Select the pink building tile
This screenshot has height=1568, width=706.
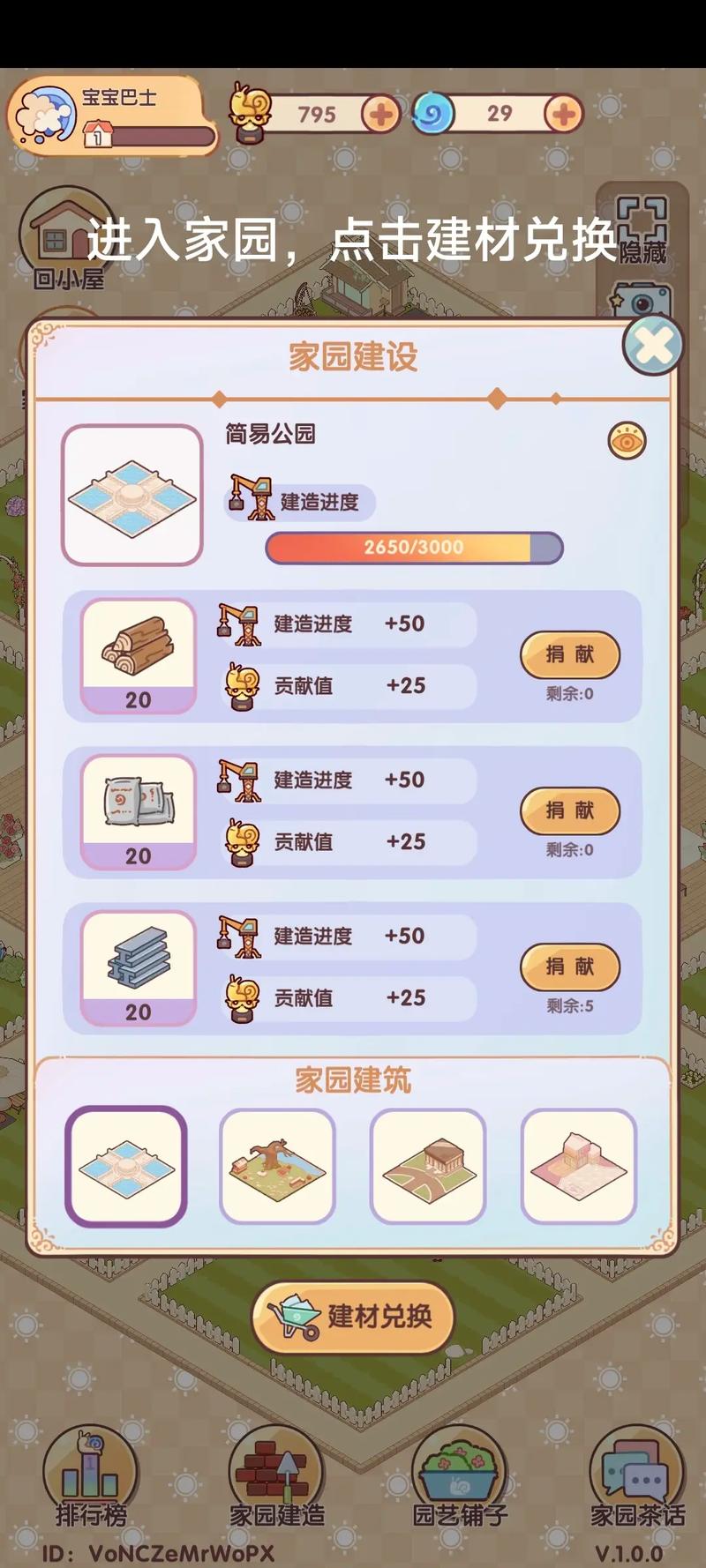[x=579, y=1167]
